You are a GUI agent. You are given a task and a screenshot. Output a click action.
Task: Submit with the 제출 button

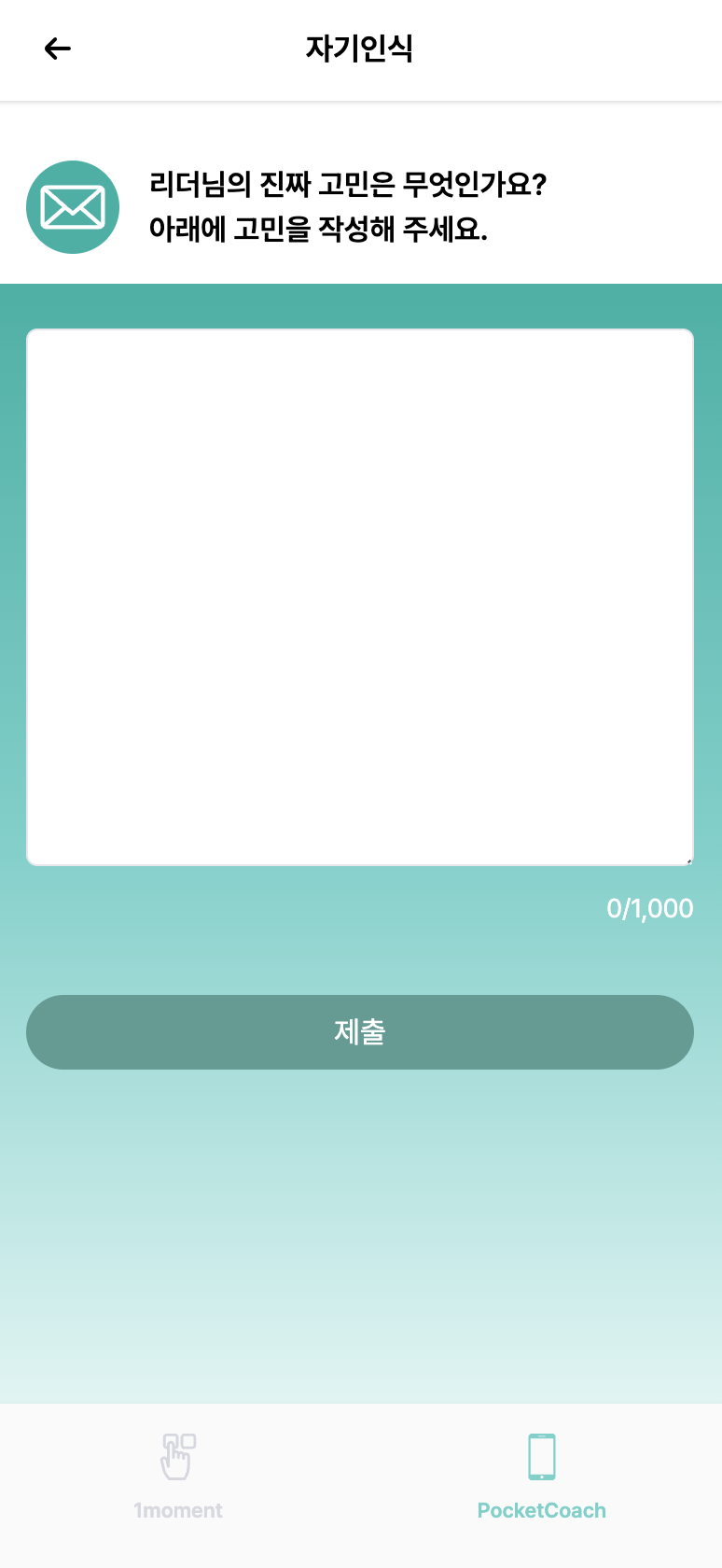(360, 1032)
